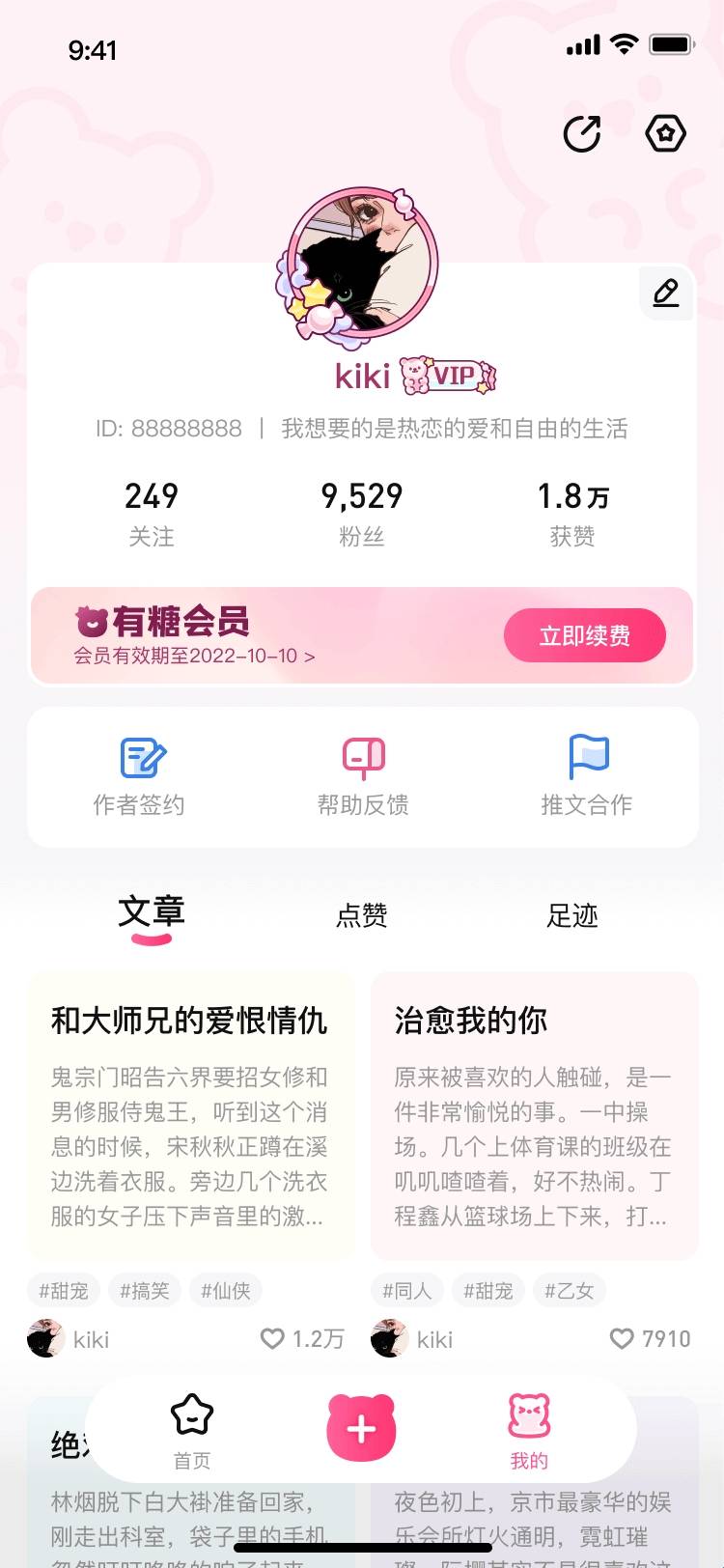Switch to the 点赞 tab
The image size is (724, 1568).
click(362, 915)
